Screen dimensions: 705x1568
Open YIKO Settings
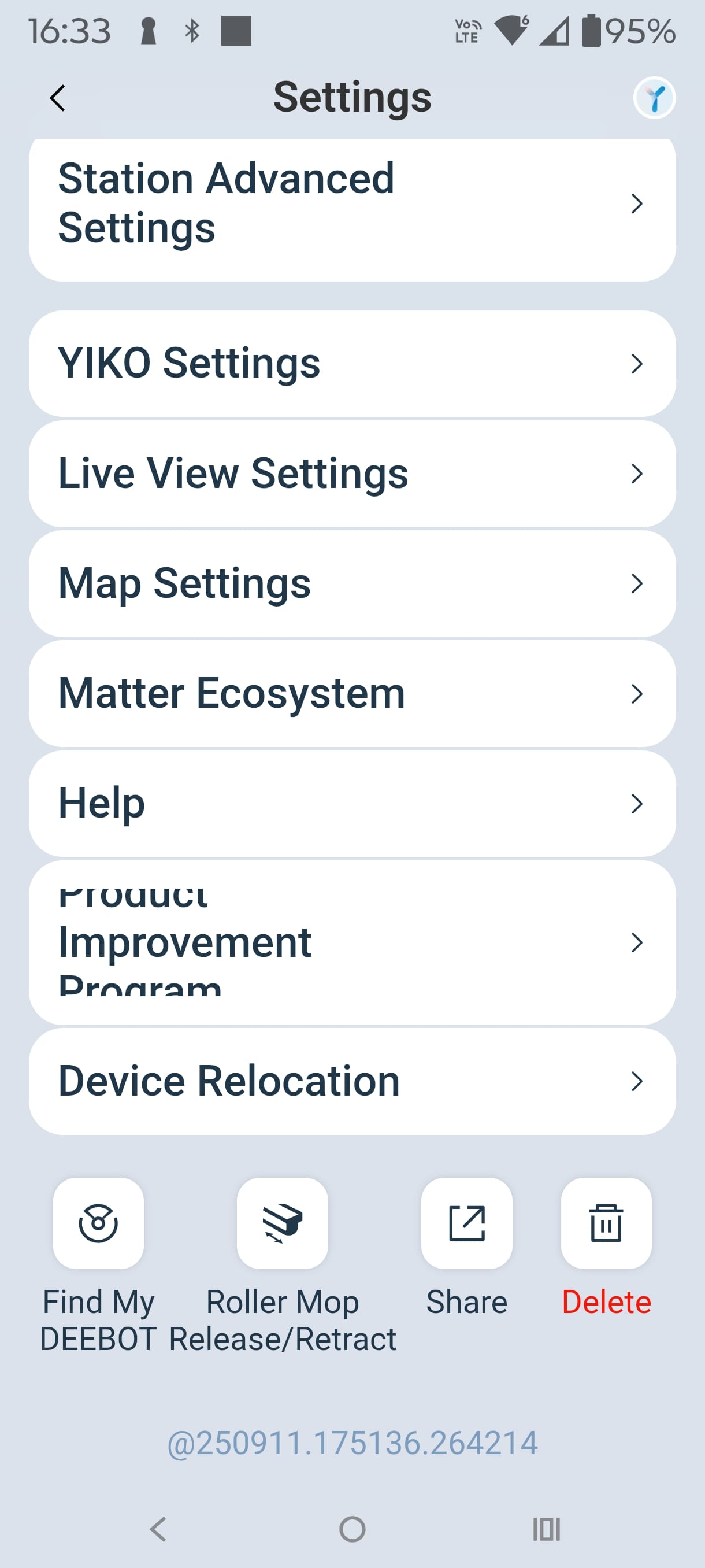[351, 364]
